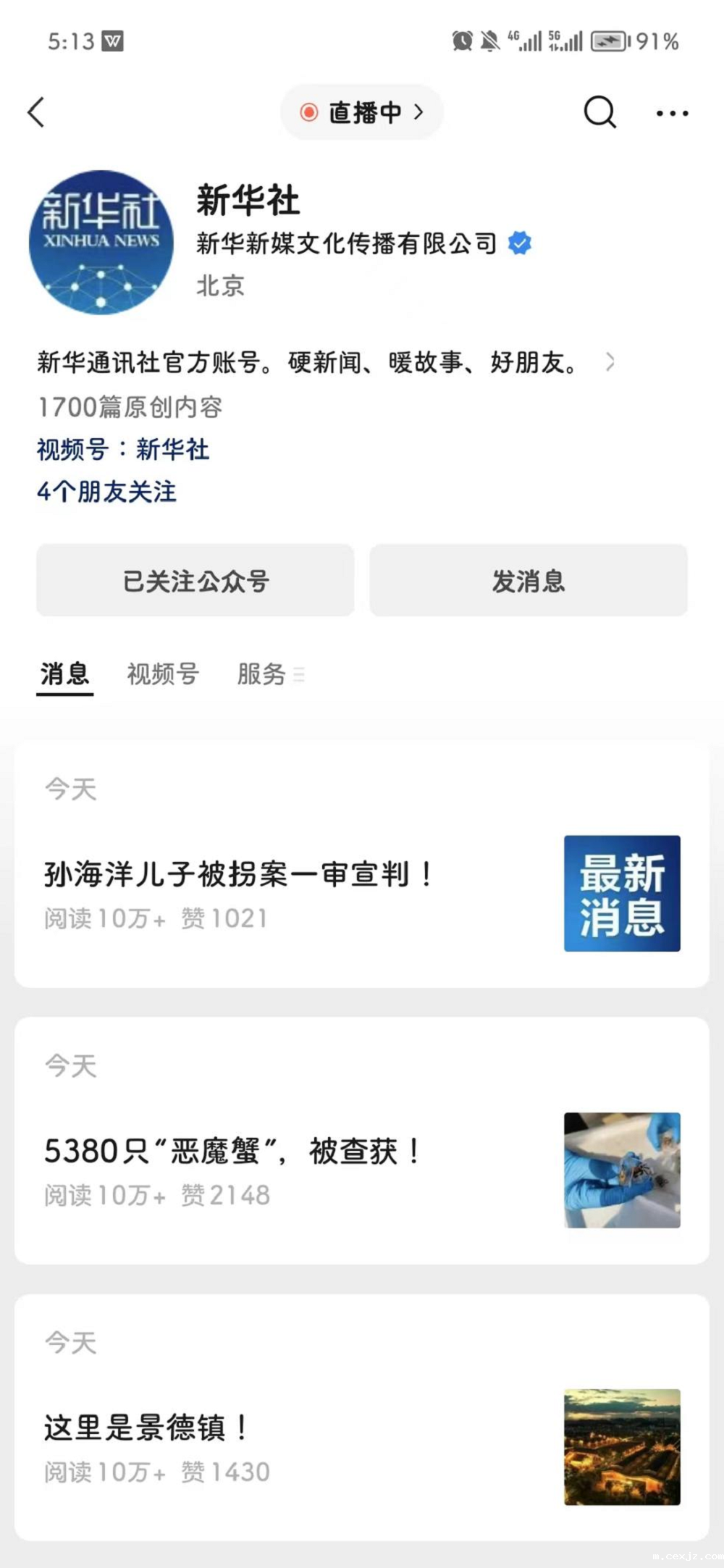Open the 直播中 live stream pill
The width and height of the screenshot is (724, 1568).
tap(361, 112)
